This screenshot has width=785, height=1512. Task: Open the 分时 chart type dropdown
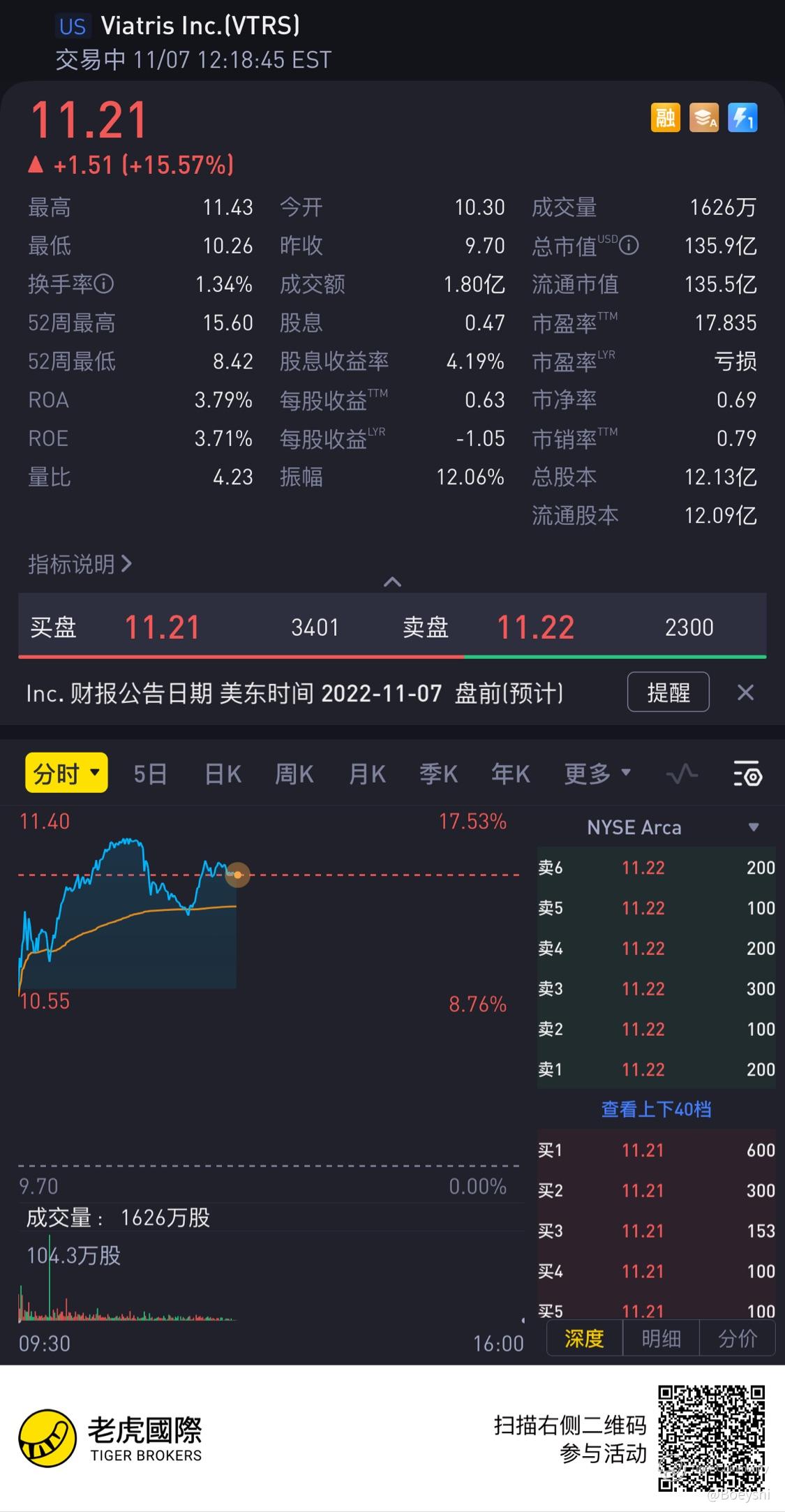[67, 773]
